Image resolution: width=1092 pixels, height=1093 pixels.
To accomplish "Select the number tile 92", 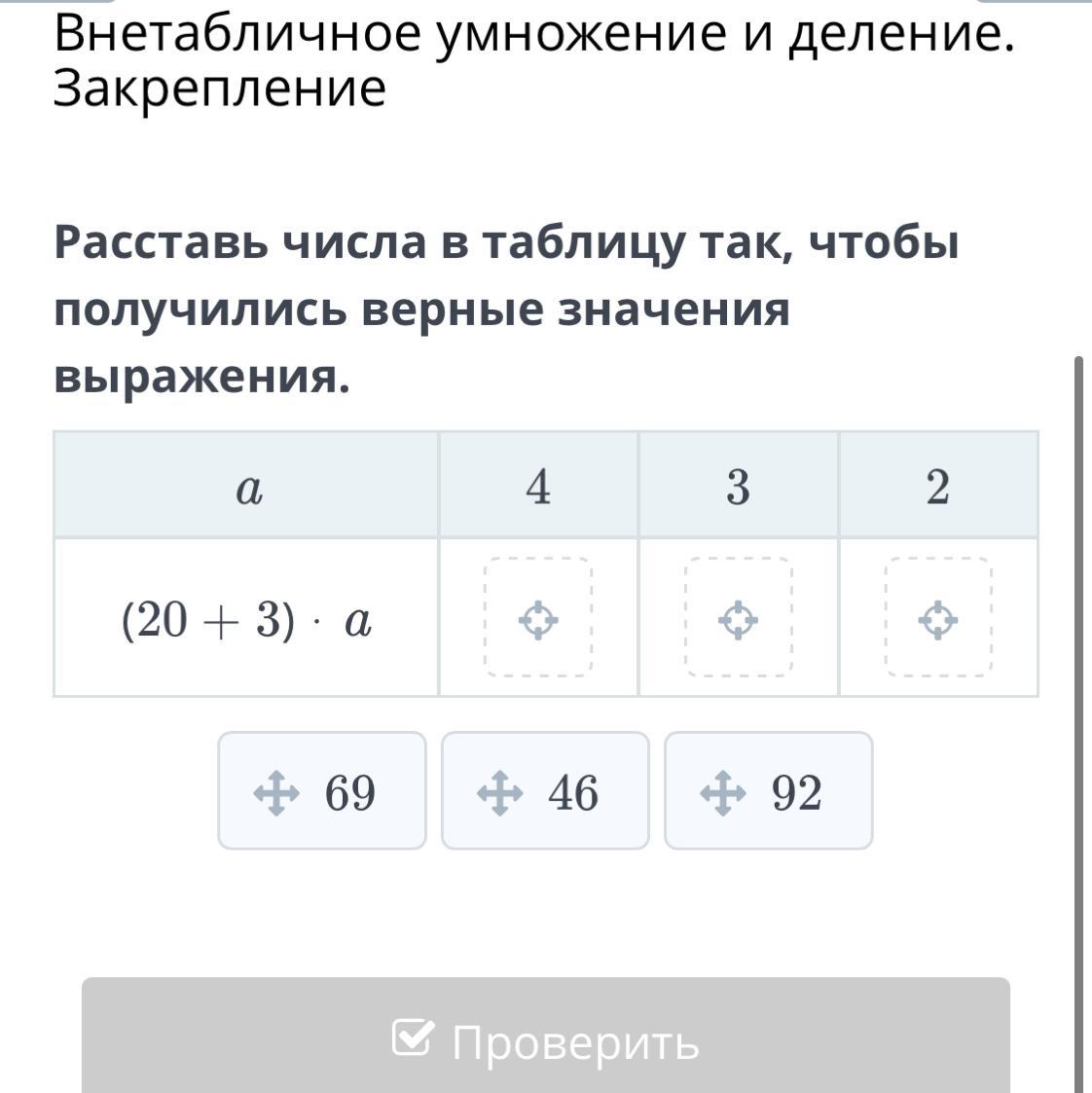I will pos(768,791).
